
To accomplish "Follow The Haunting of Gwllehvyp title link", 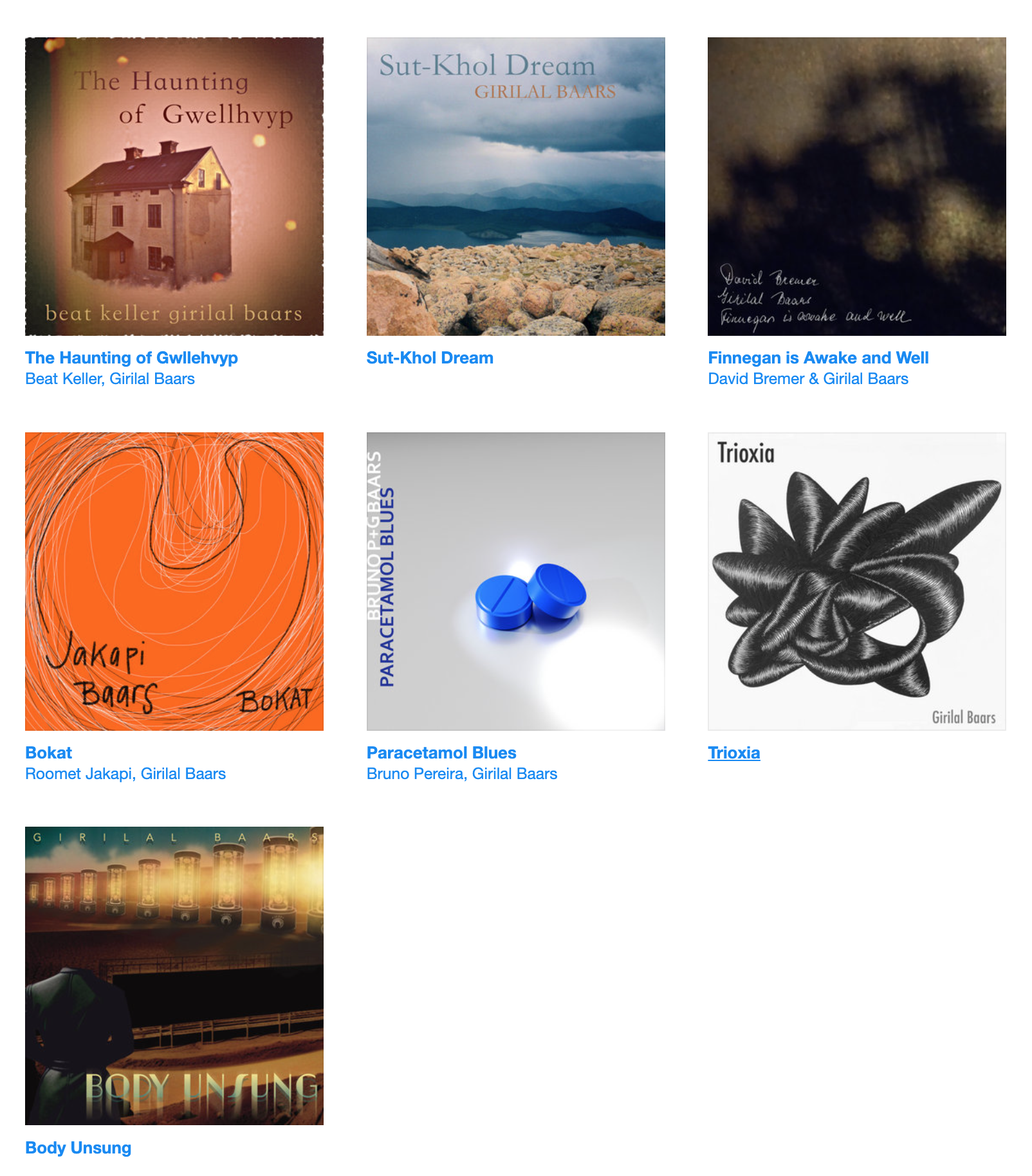I will (x=131, y=358).
